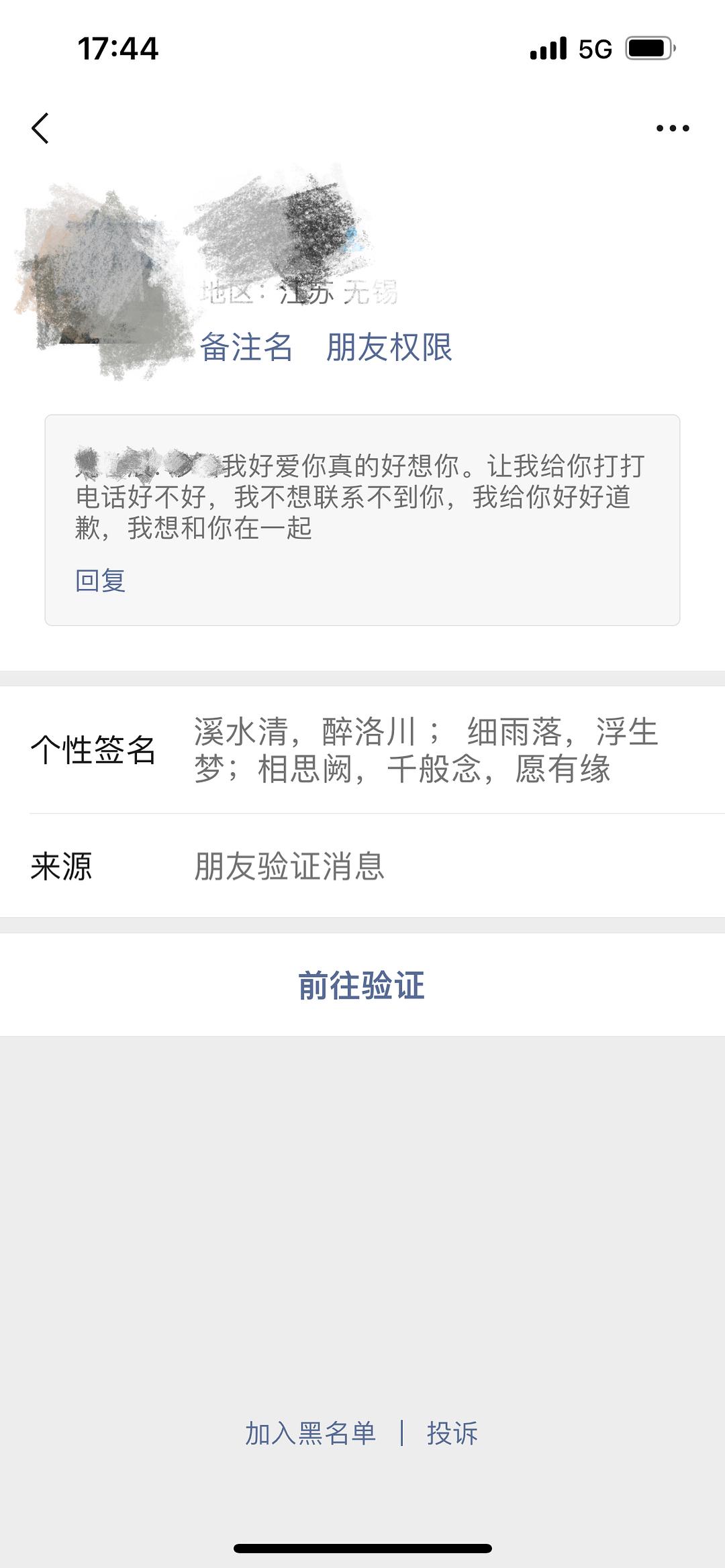Add this contact to the blacklist (加入黑名单)
725x1568 pixels.
(x=310, y=1433)
